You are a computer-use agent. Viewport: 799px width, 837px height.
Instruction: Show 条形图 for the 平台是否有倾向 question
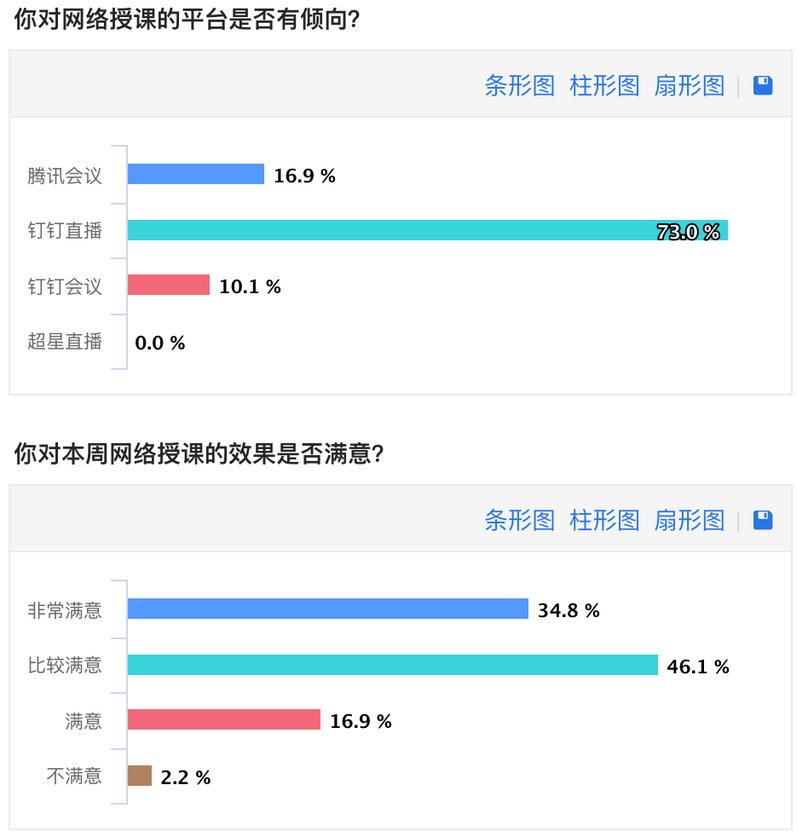519,86
